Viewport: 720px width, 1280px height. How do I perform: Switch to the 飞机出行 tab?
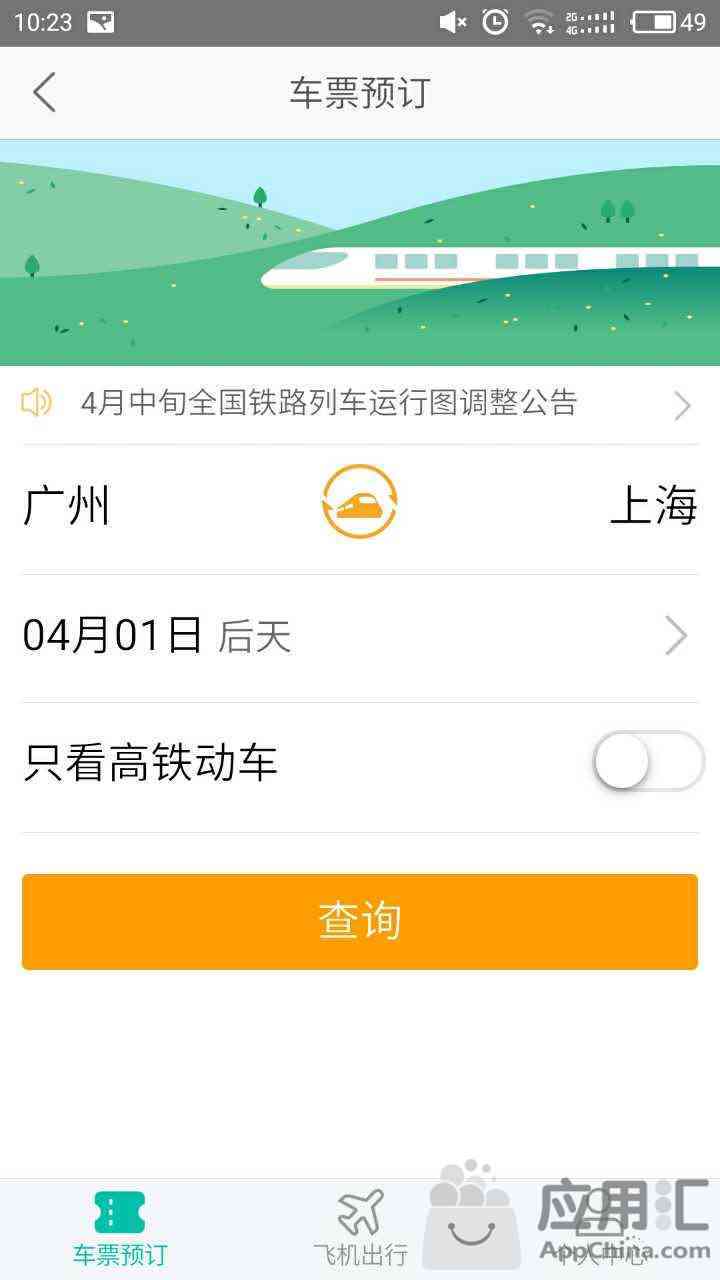pyautogui.click(x=360, y=1228)
